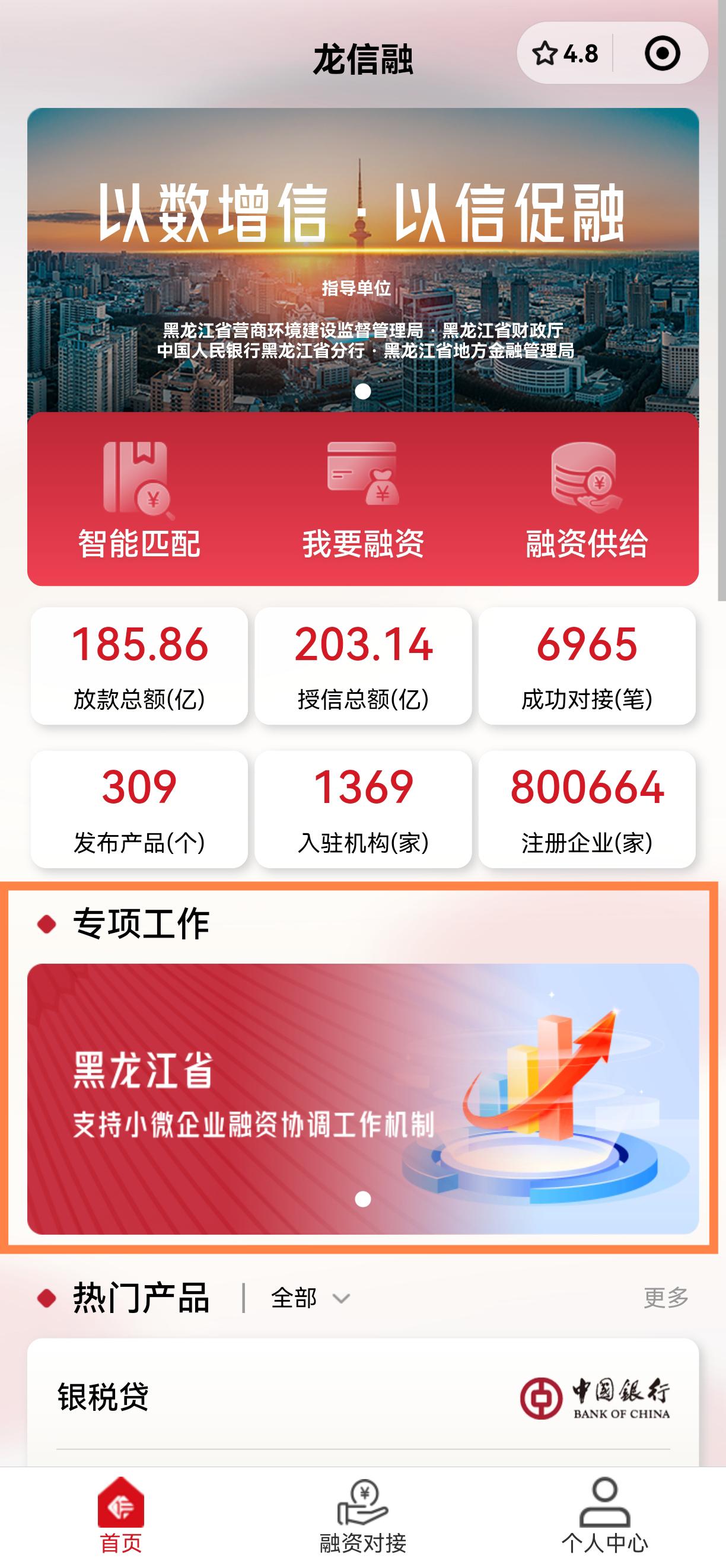Open the 4.8 star rating button
Screen dimensions: 726x1568
565,53
